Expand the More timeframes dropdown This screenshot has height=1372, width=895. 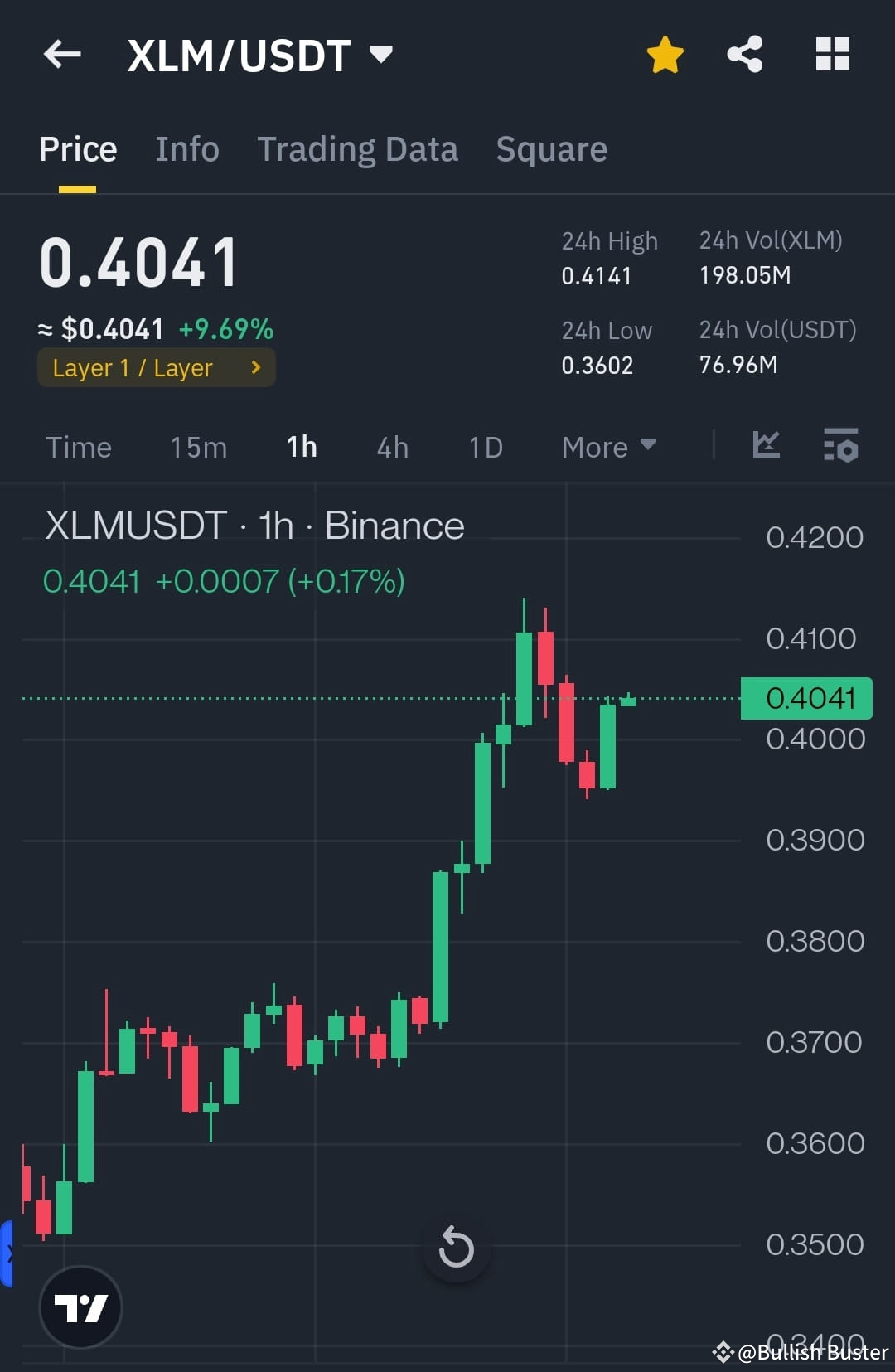pos(608,447)
